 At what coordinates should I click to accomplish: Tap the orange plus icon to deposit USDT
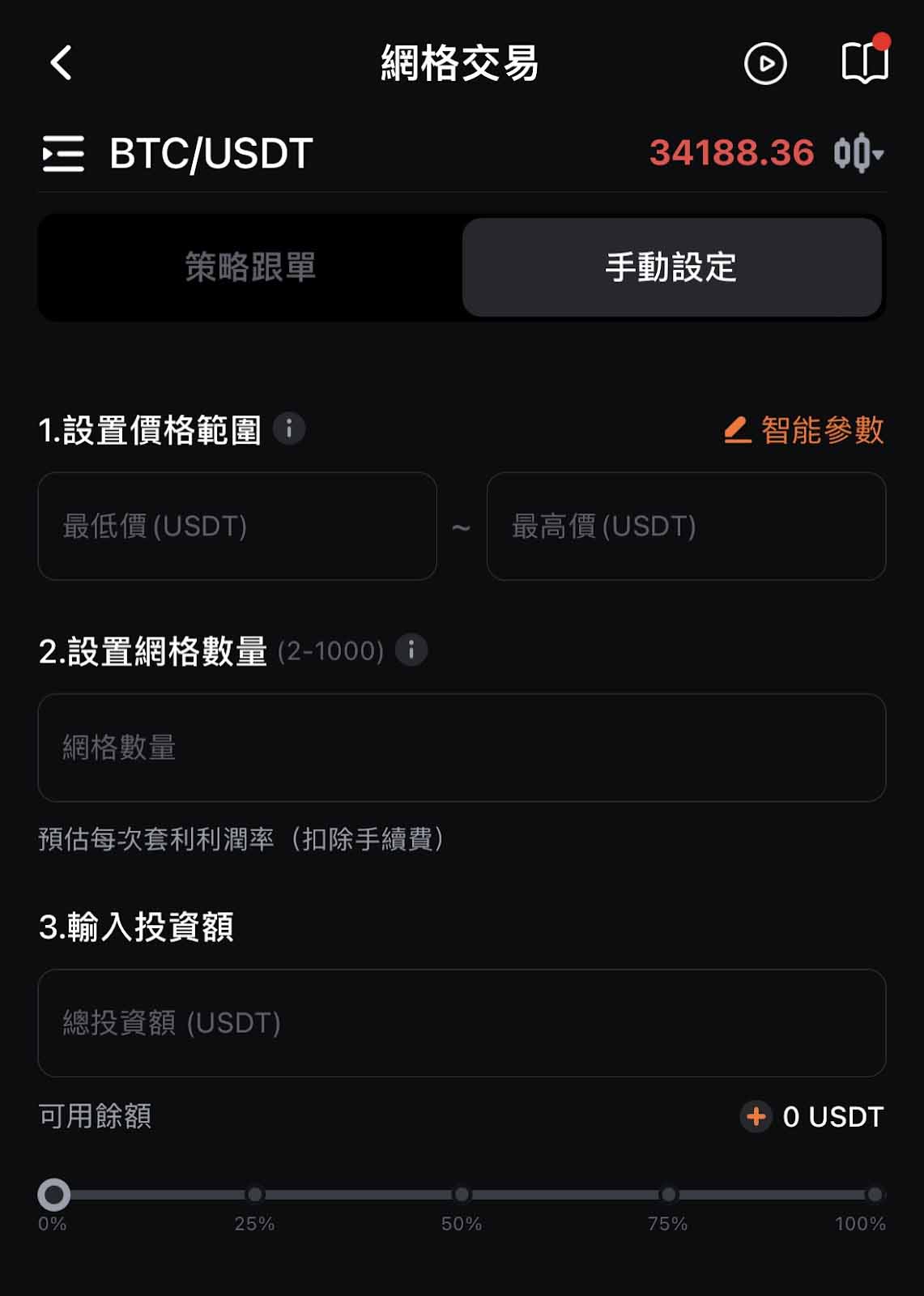tap(756, 1117)
